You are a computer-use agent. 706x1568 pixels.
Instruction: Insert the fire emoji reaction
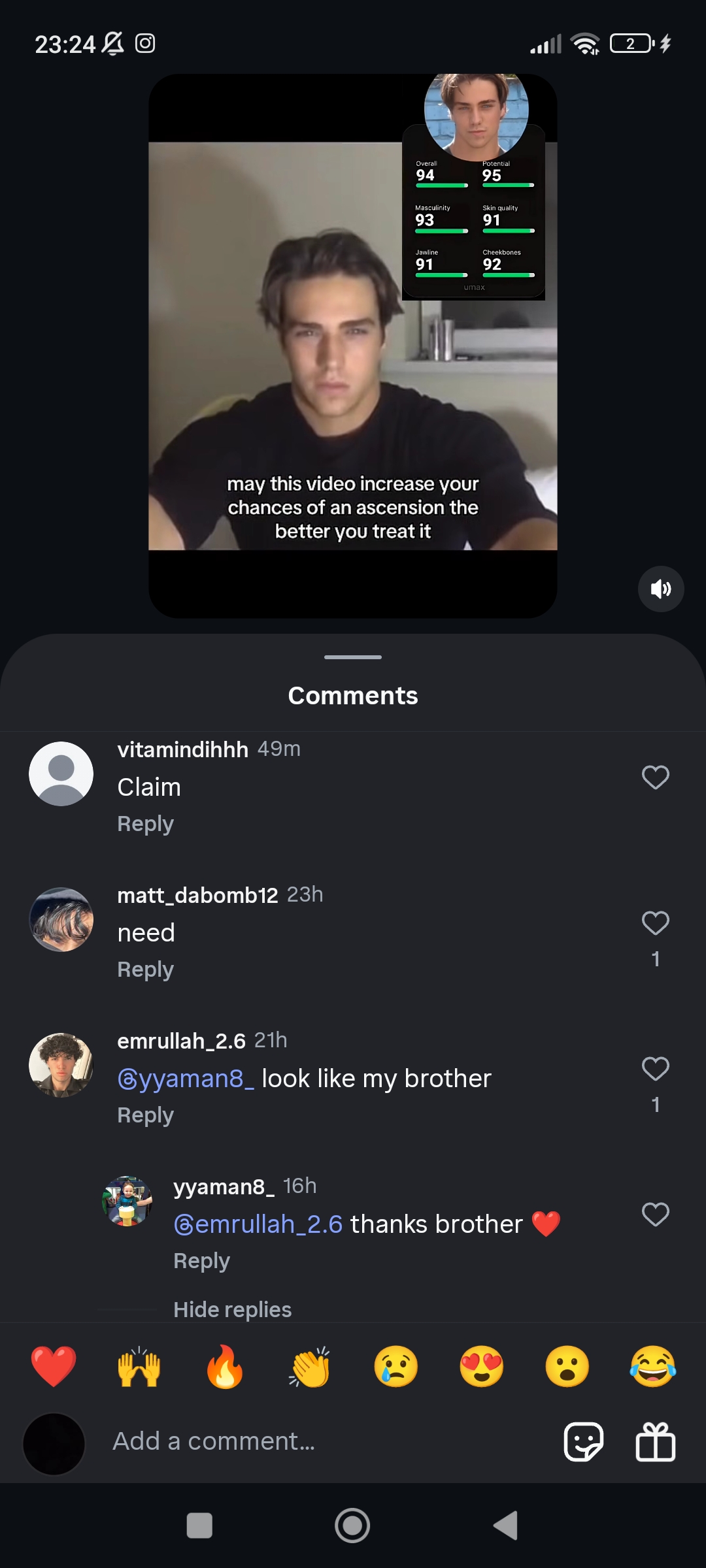tap(224, 1367)
